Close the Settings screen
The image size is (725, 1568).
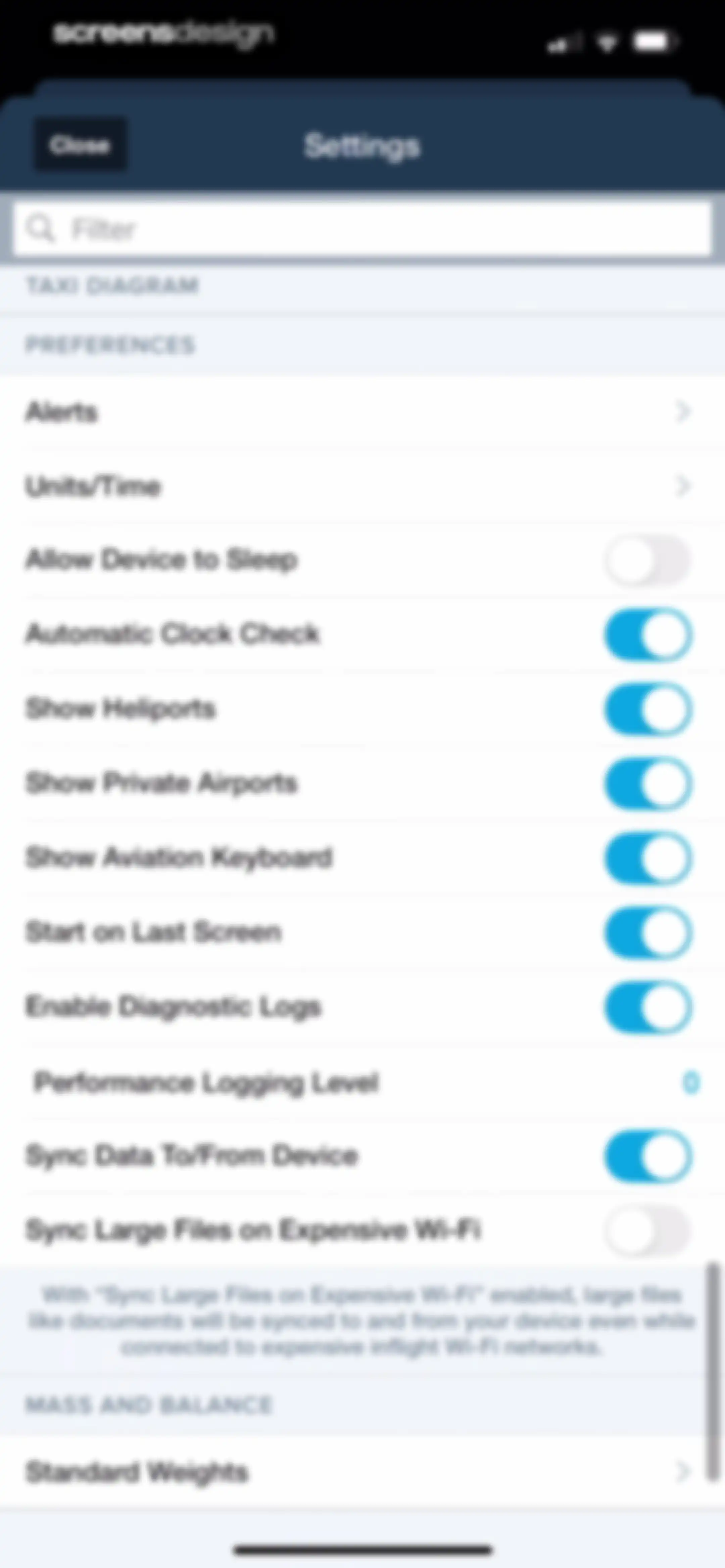coord(80,145)
